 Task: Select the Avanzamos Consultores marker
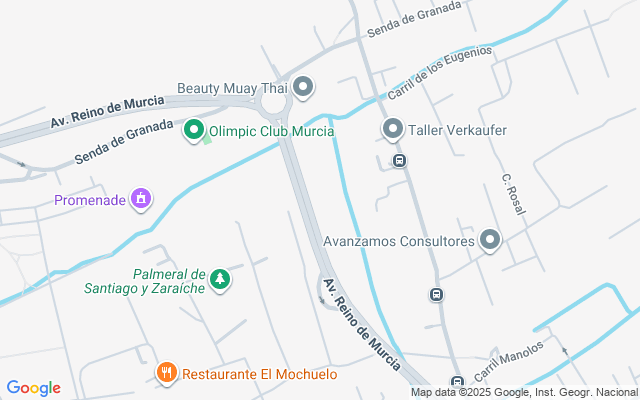(x=489, y=240)
